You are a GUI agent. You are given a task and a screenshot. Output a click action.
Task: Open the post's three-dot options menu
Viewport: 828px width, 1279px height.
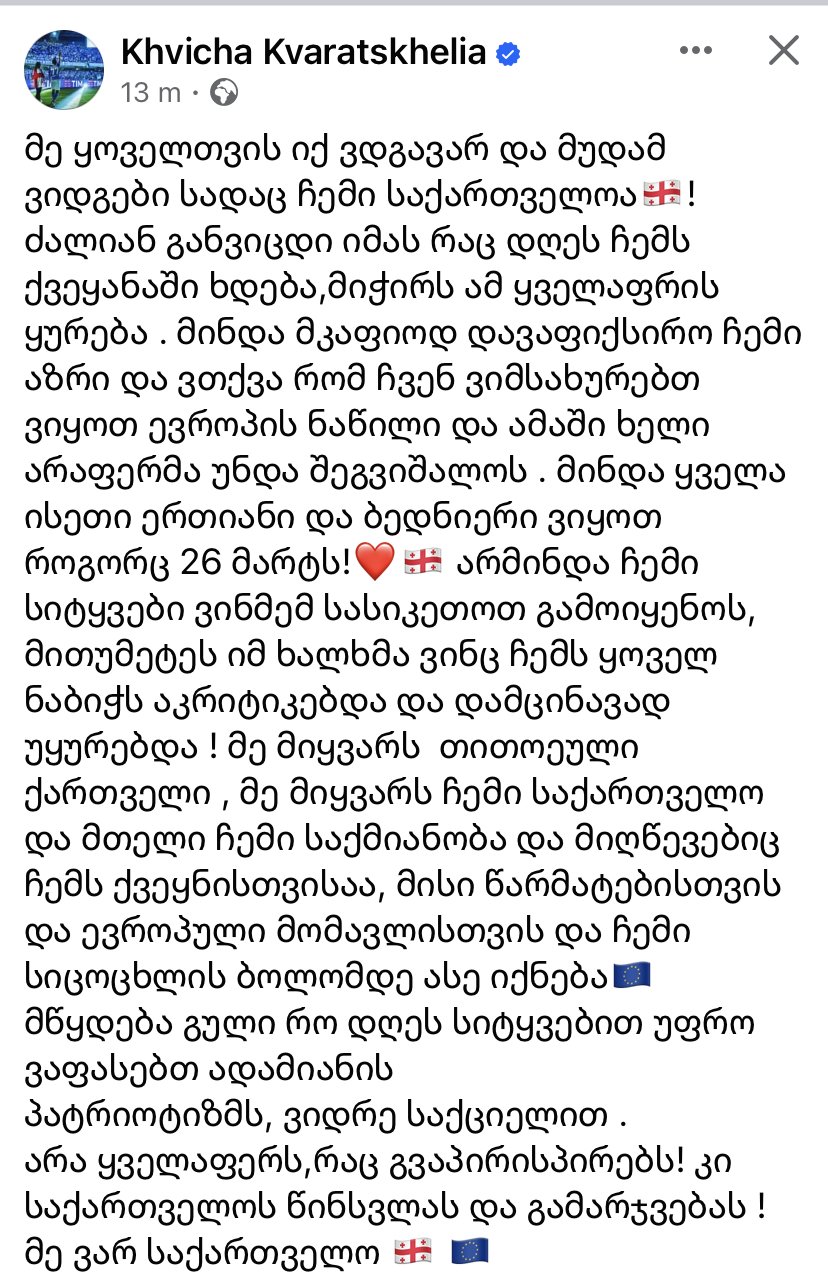(697, 50)
